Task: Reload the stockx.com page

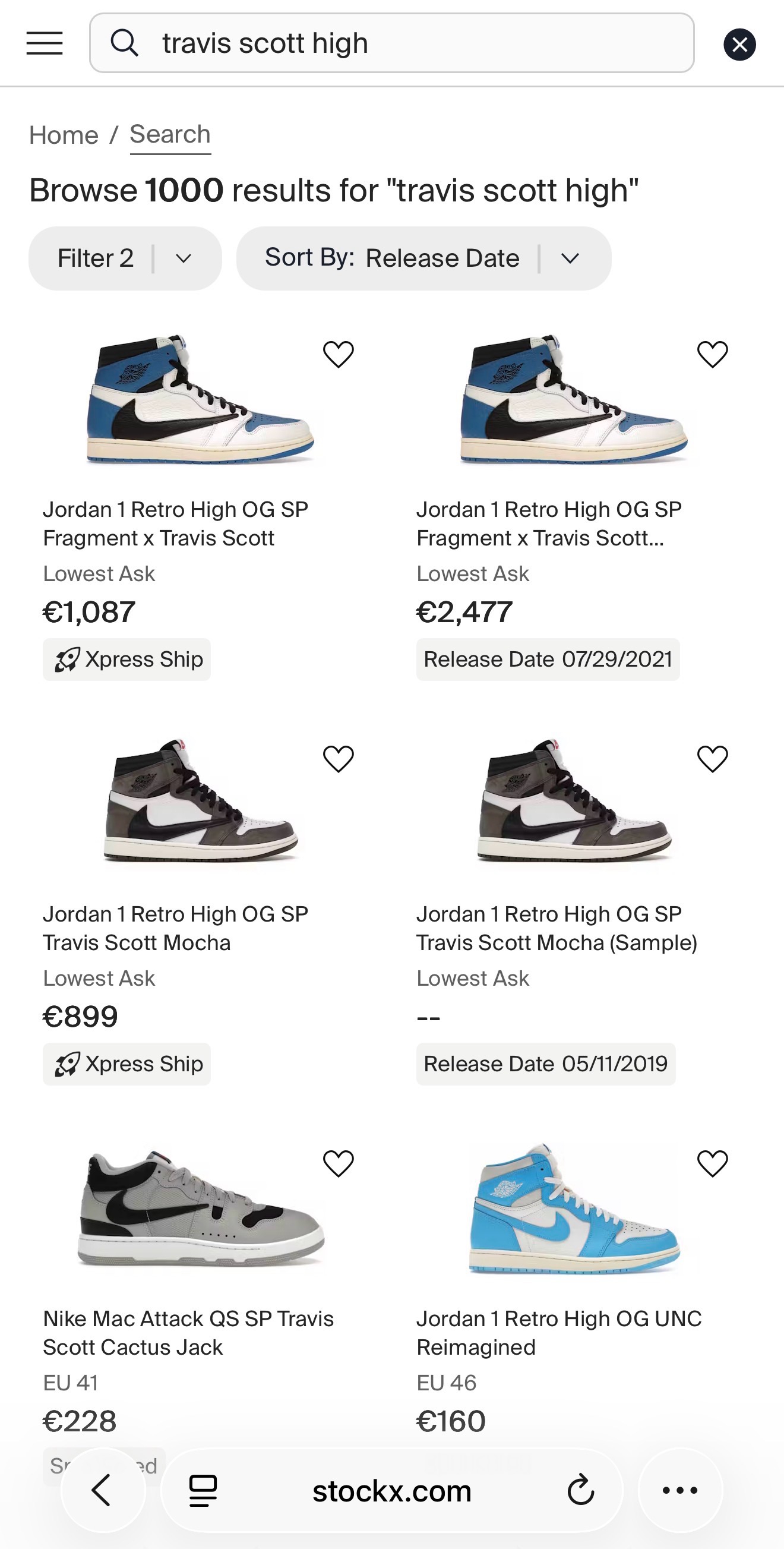Action: 580,1490
